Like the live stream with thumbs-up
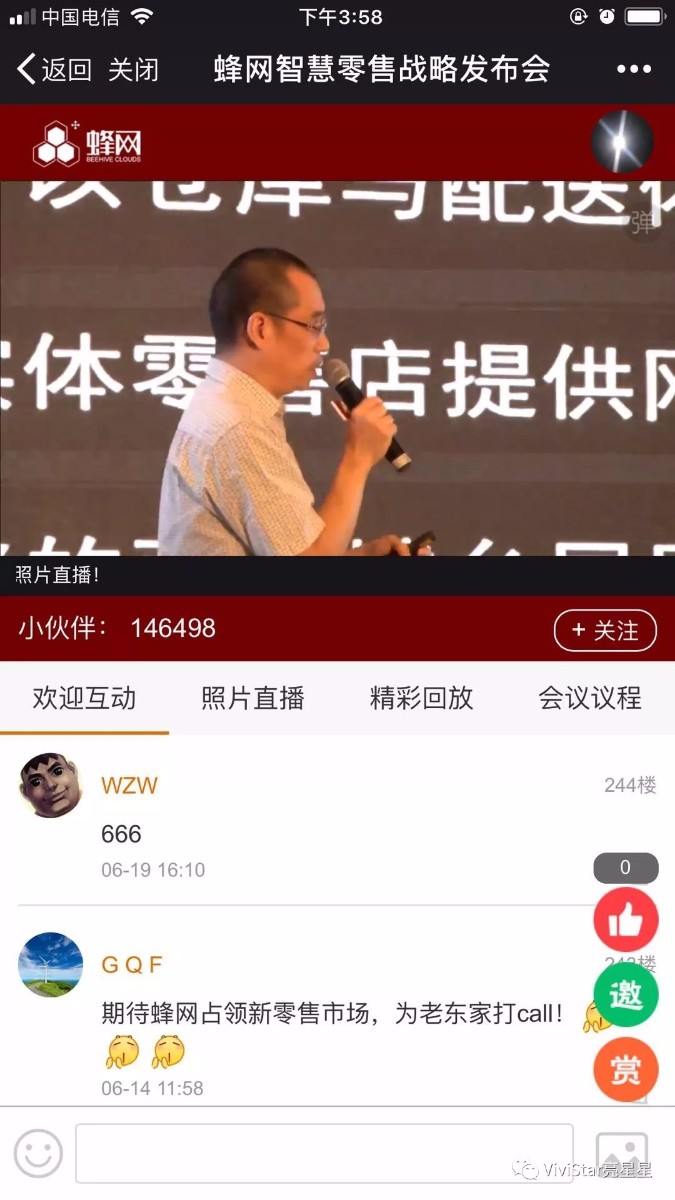675x1200 pixels. pyautogui.click(x=626, y=920)
